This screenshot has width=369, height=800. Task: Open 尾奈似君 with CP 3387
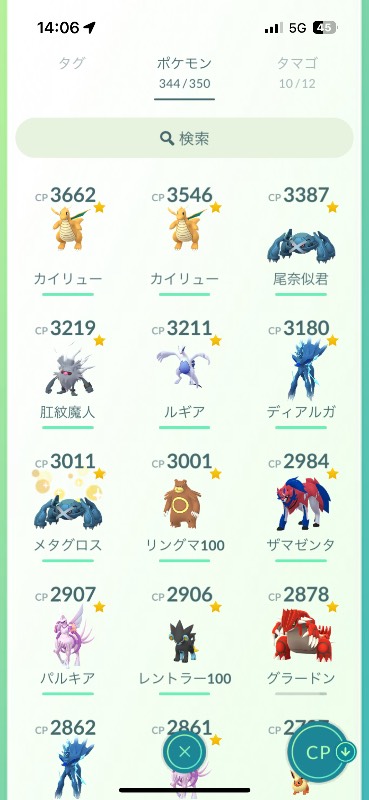301,240
